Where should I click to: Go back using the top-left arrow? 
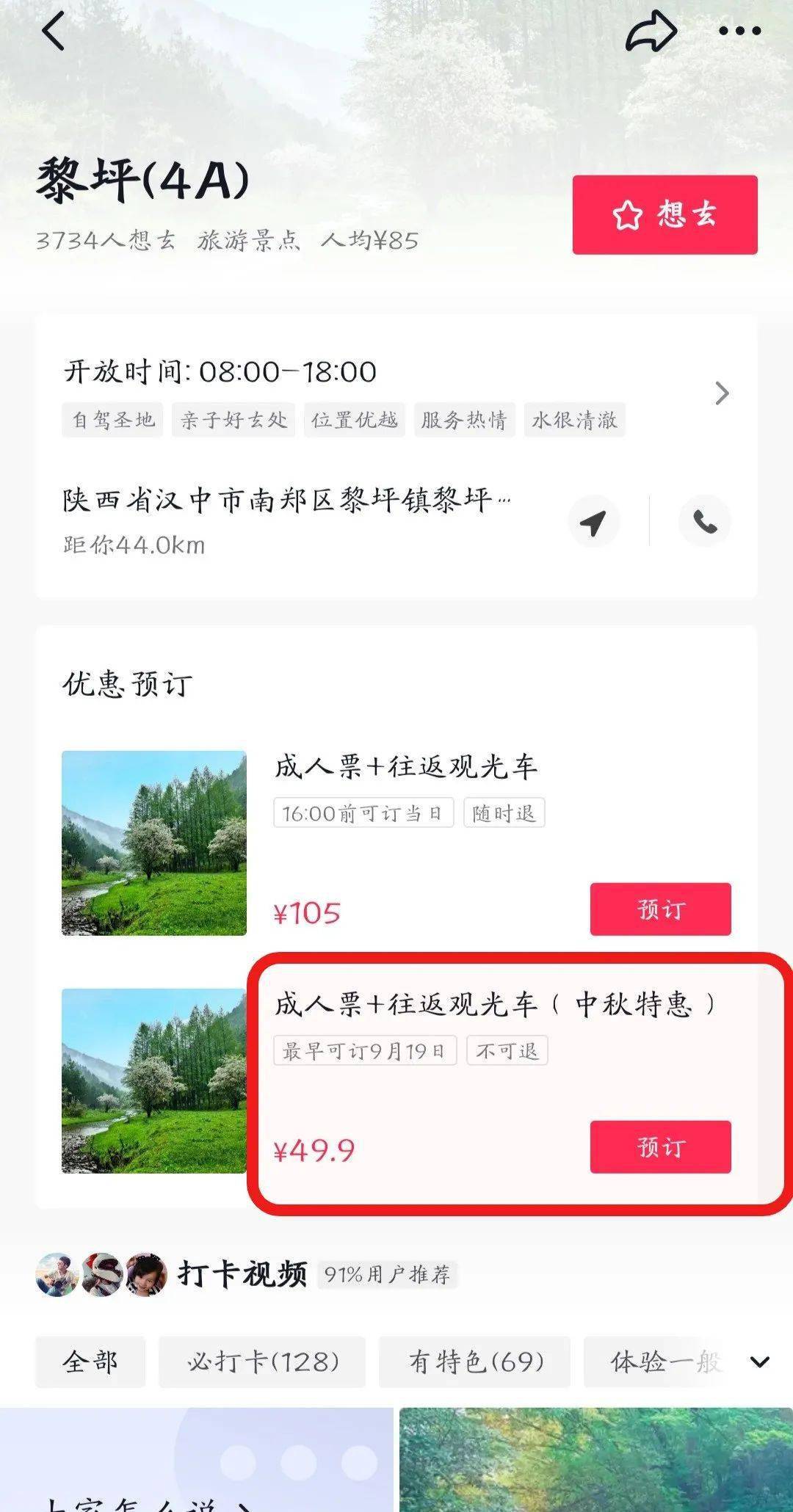coord(54,32)
